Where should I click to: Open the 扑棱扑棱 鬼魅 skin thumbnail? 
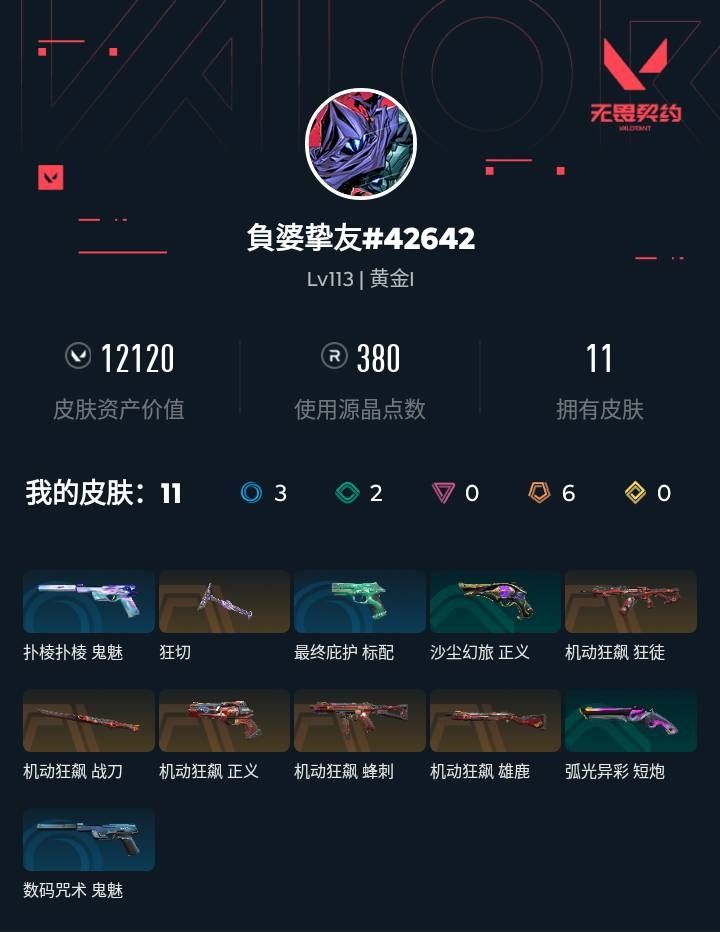pos(88,601)
